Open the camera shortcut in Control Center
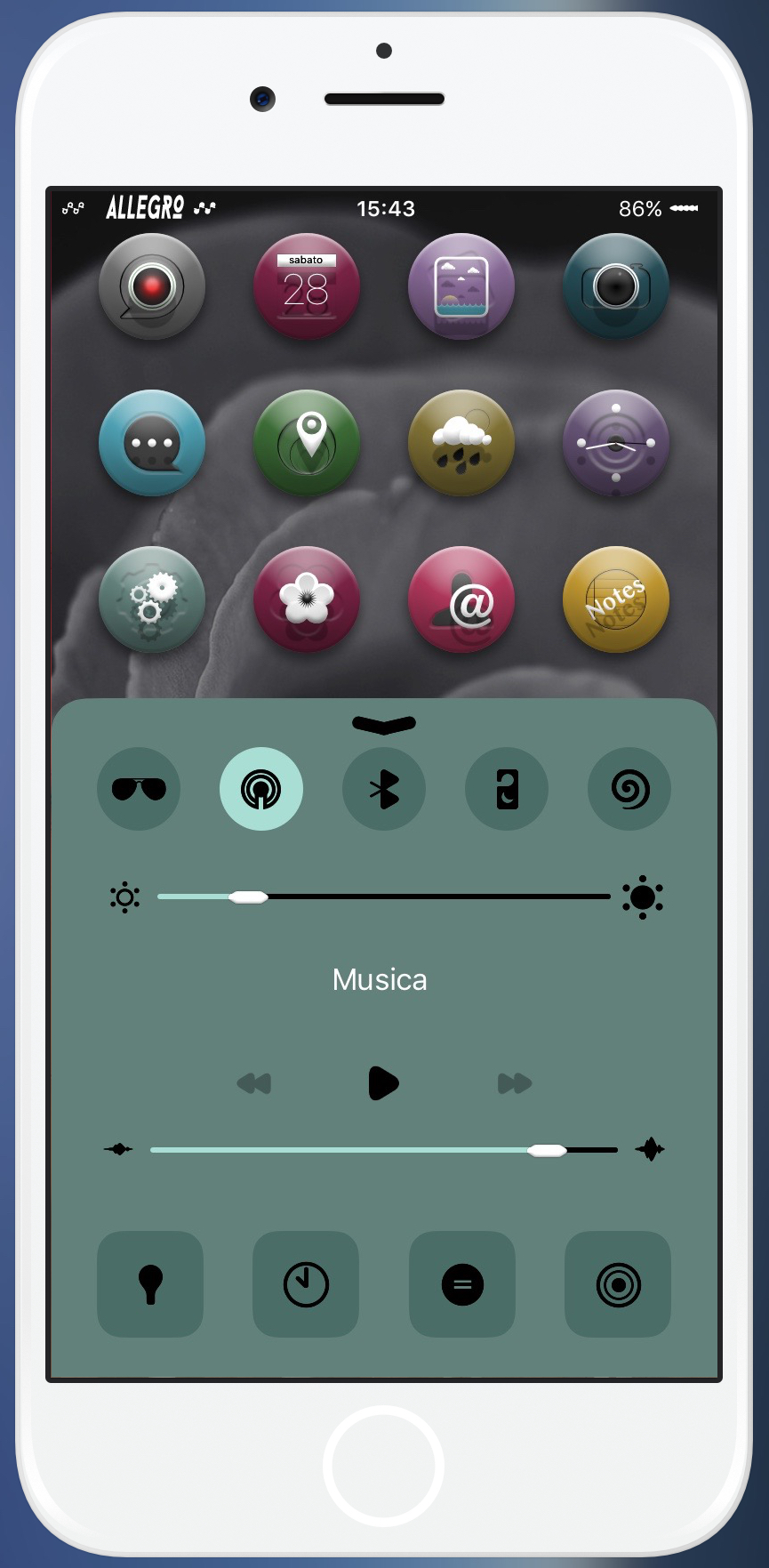 pos(618,1284)
